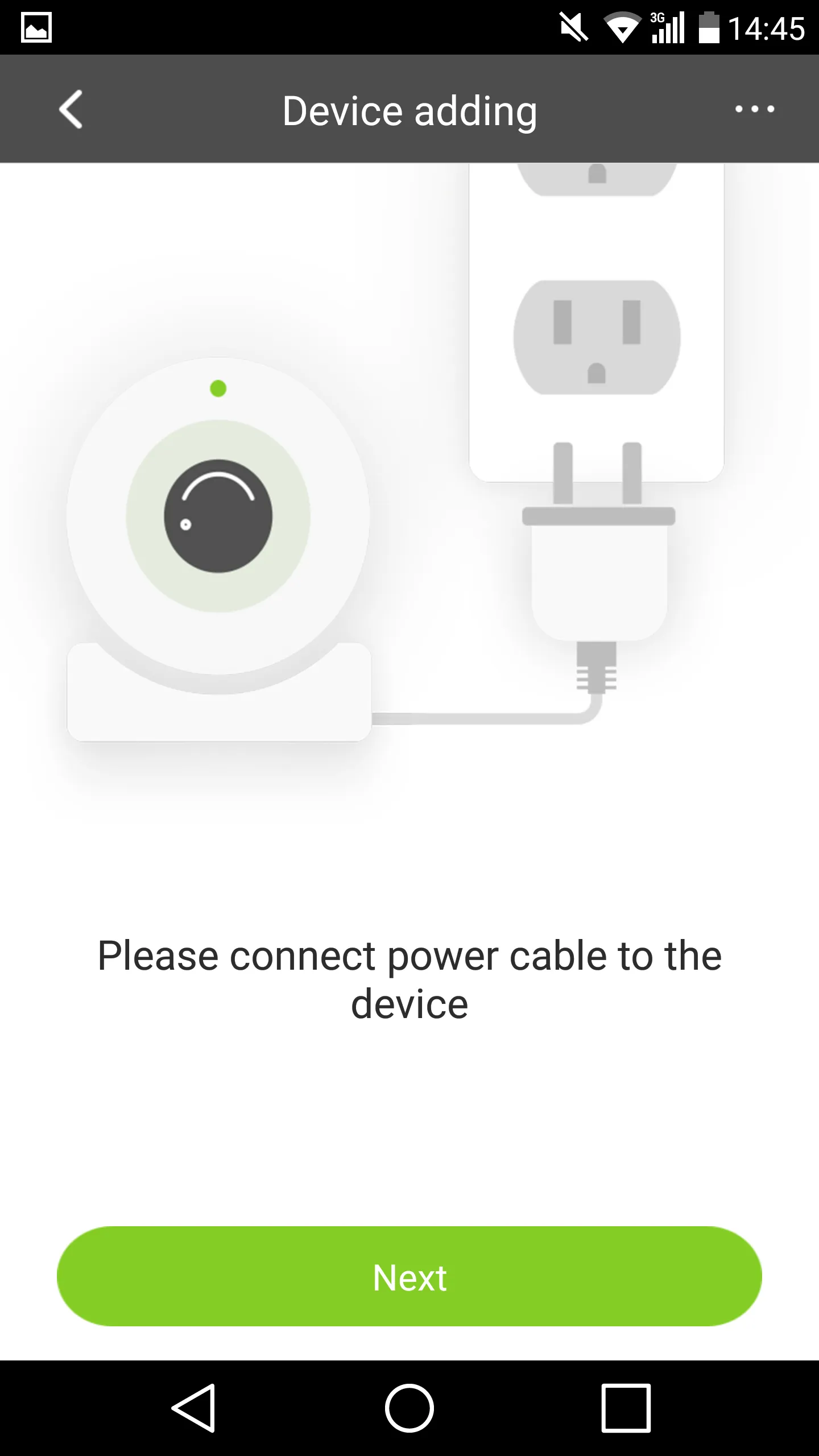Open the recent apps view

(626, 1408)
